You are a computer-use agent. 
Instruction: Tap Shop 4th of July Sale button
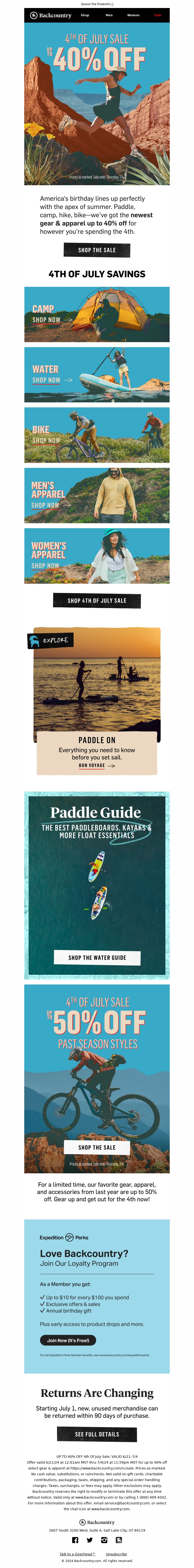97,600
